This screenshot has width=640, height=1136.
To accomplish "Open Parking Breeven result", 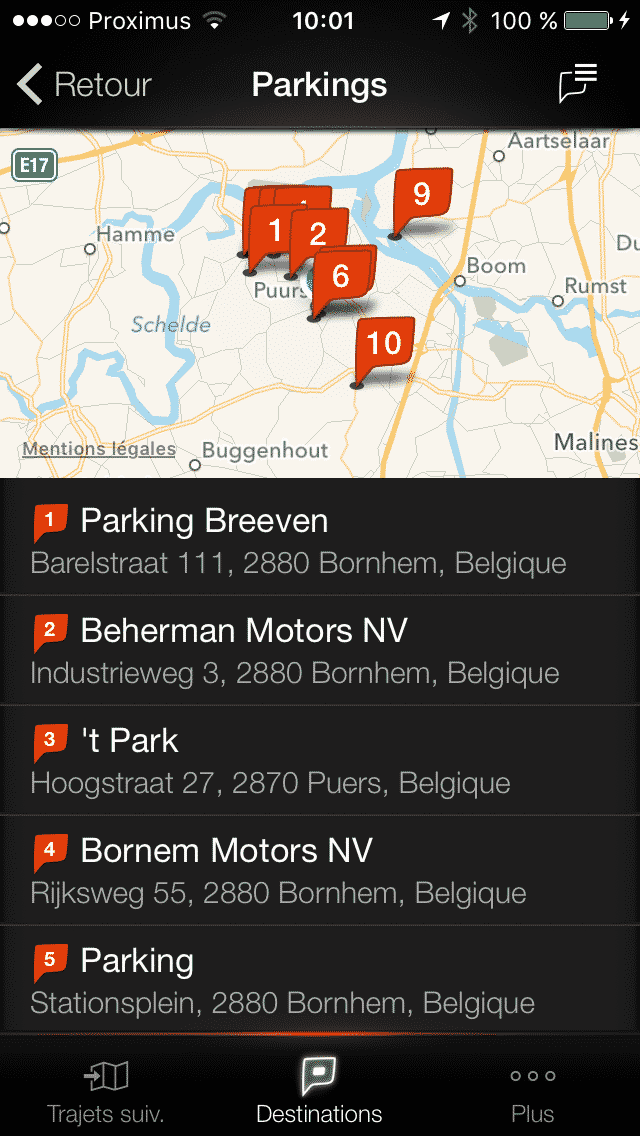I will point(320,540).
